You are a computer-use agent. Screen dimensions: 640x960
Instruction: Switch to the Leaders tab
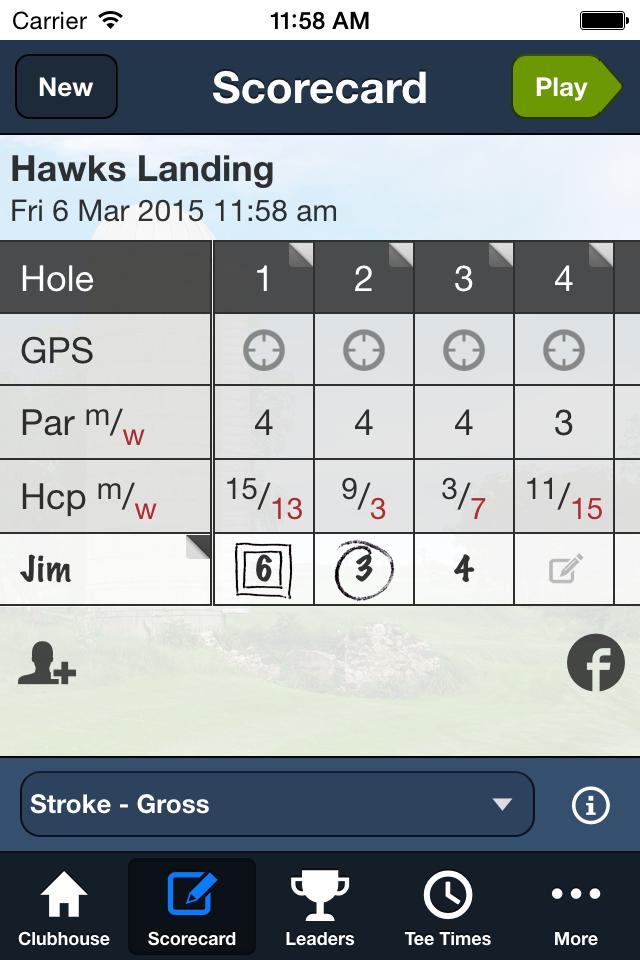[320, 907]
